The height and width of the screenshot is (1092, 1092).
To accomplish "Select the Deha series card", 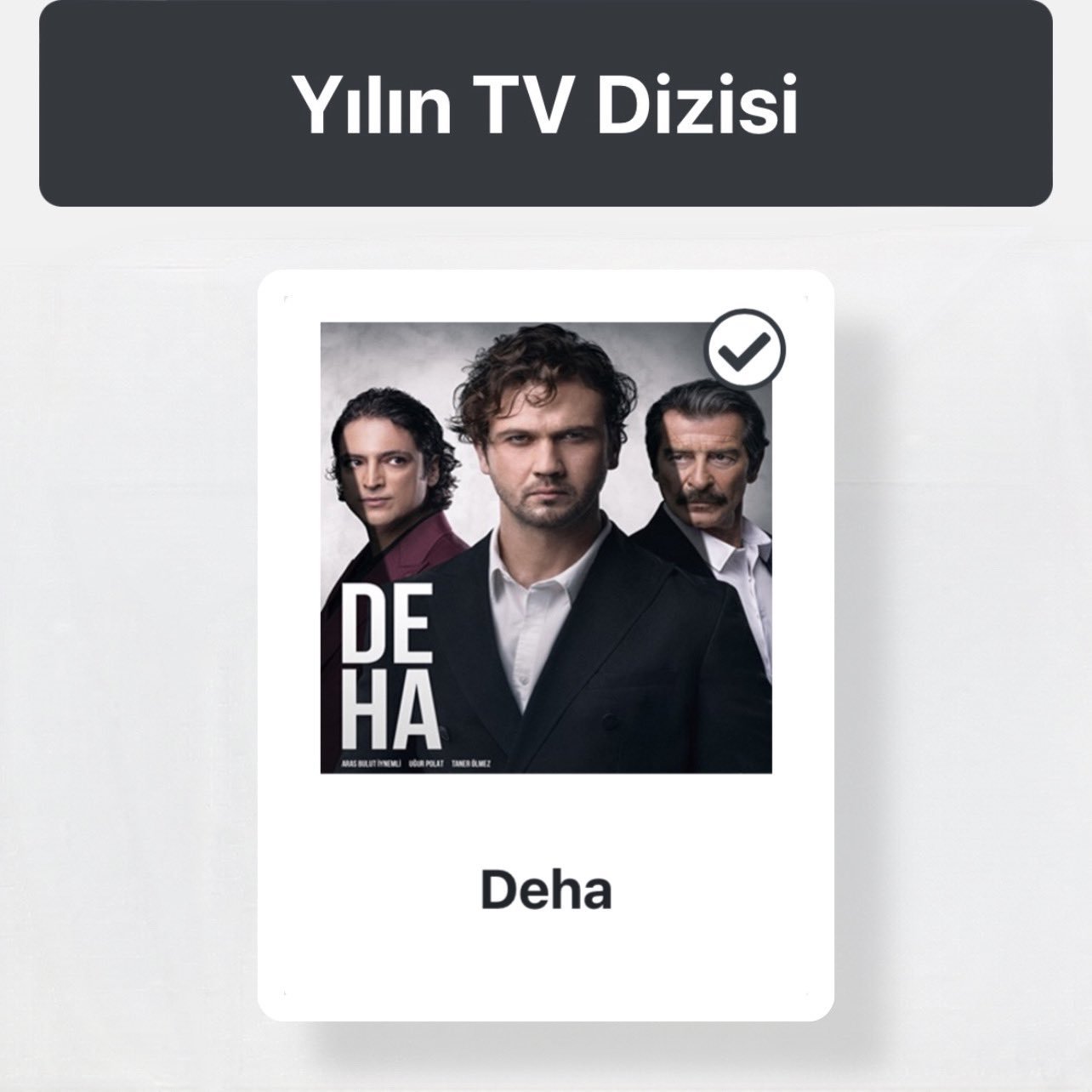I will (x=545, y=646).
